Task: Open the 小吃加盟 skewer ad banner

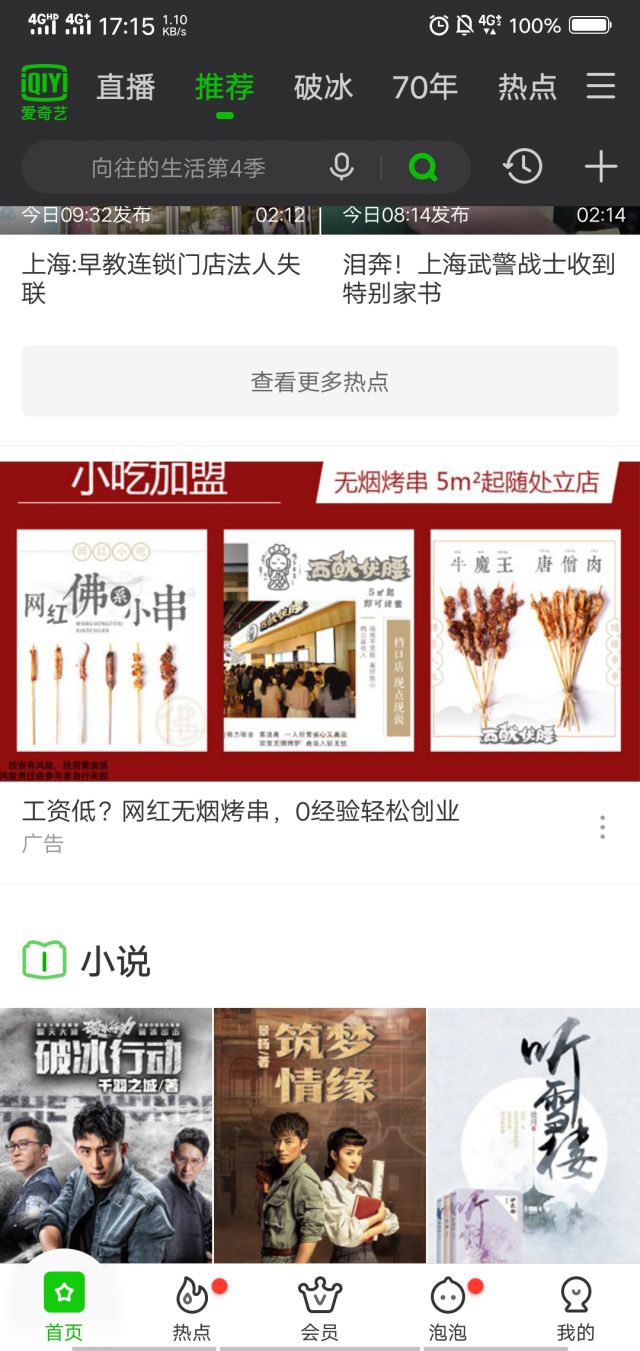Action: point(320,620)
